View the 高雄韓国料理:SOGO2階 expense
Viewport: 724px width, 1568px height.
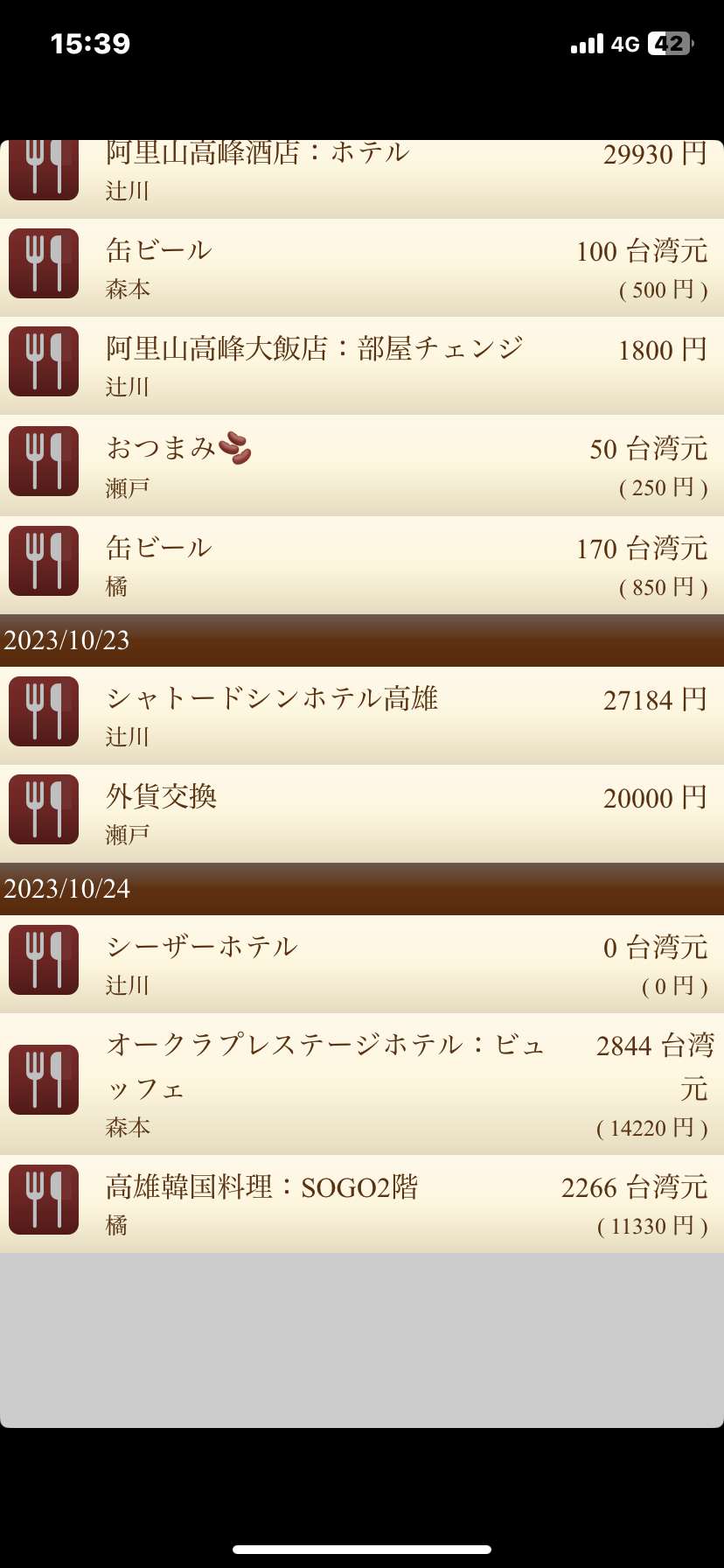(362, 1204)
